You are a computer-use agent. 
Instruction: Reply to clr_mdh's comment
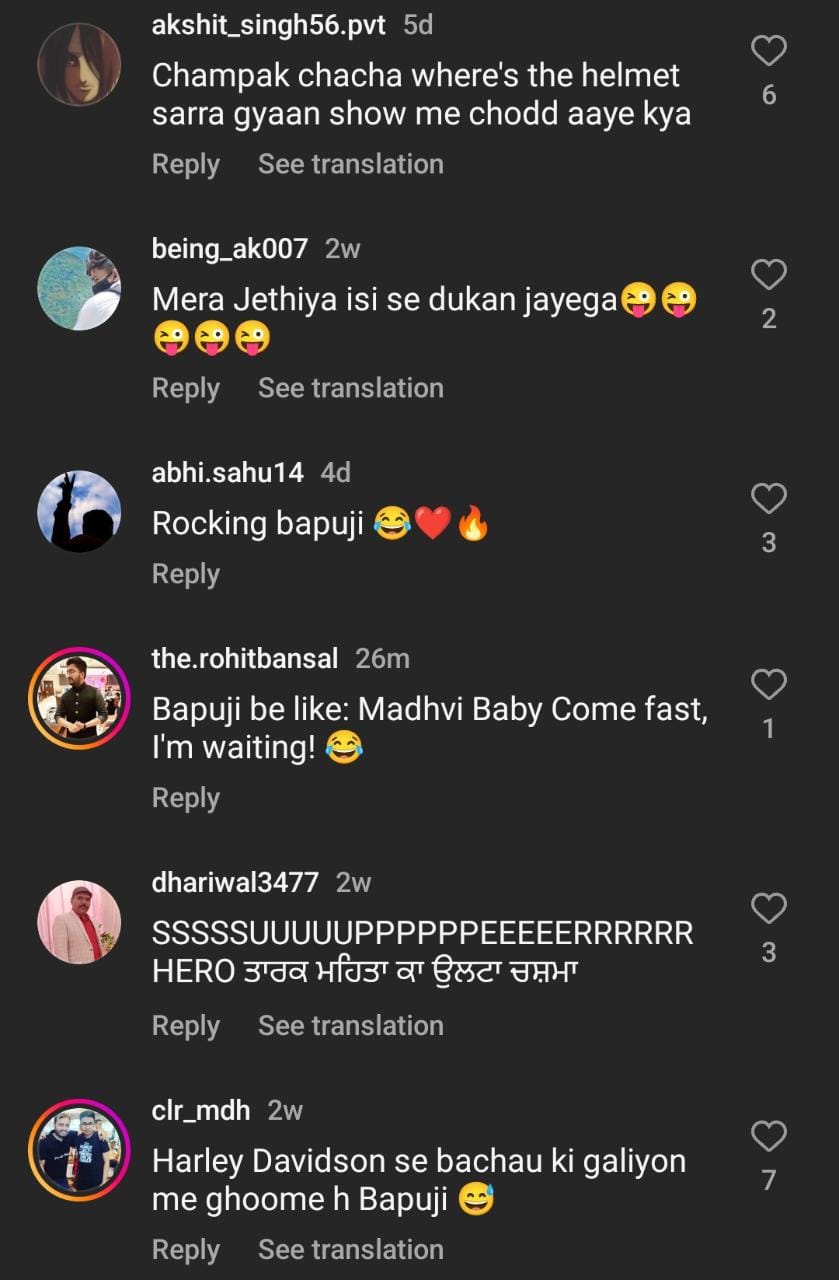pos(185,1250)
